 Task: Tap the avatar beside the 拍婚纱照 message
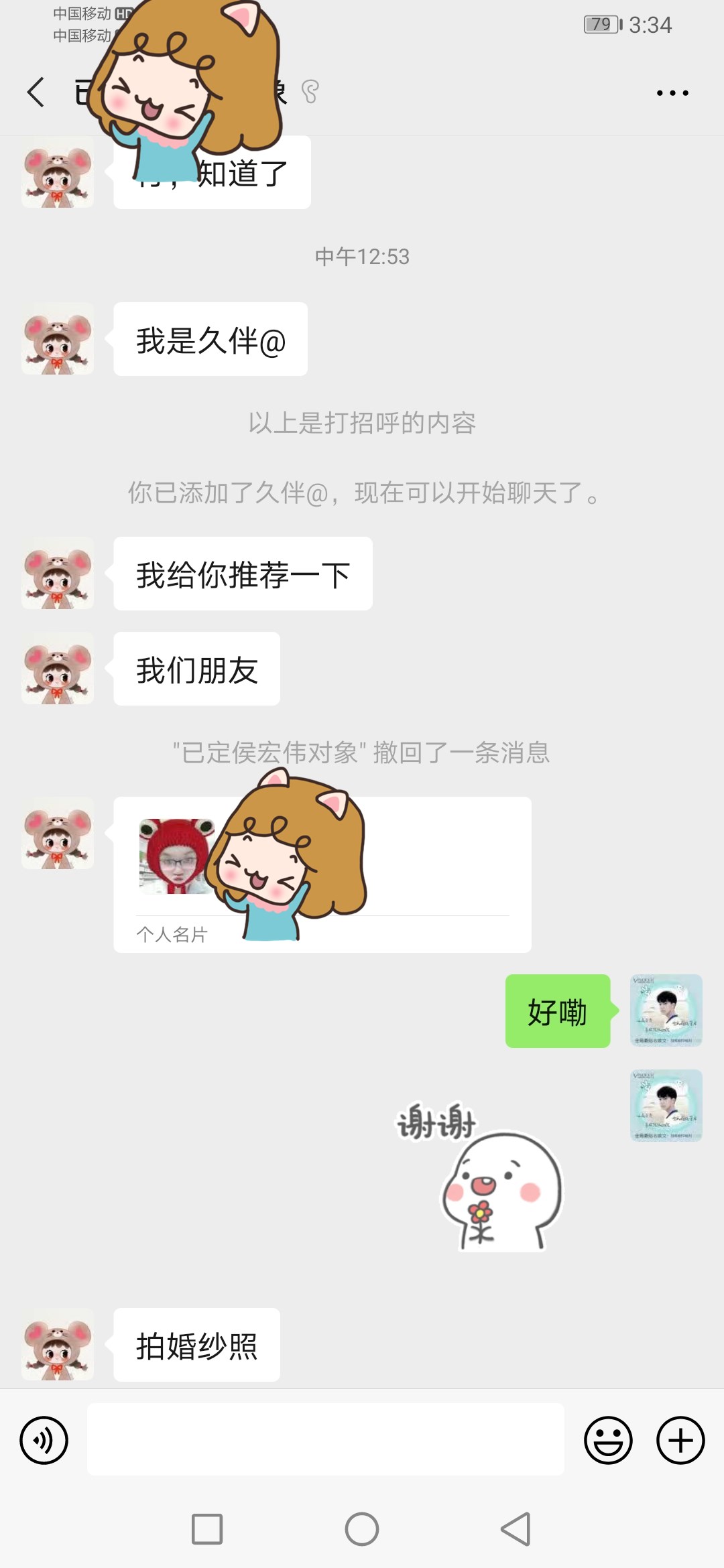coord(58,1344)
